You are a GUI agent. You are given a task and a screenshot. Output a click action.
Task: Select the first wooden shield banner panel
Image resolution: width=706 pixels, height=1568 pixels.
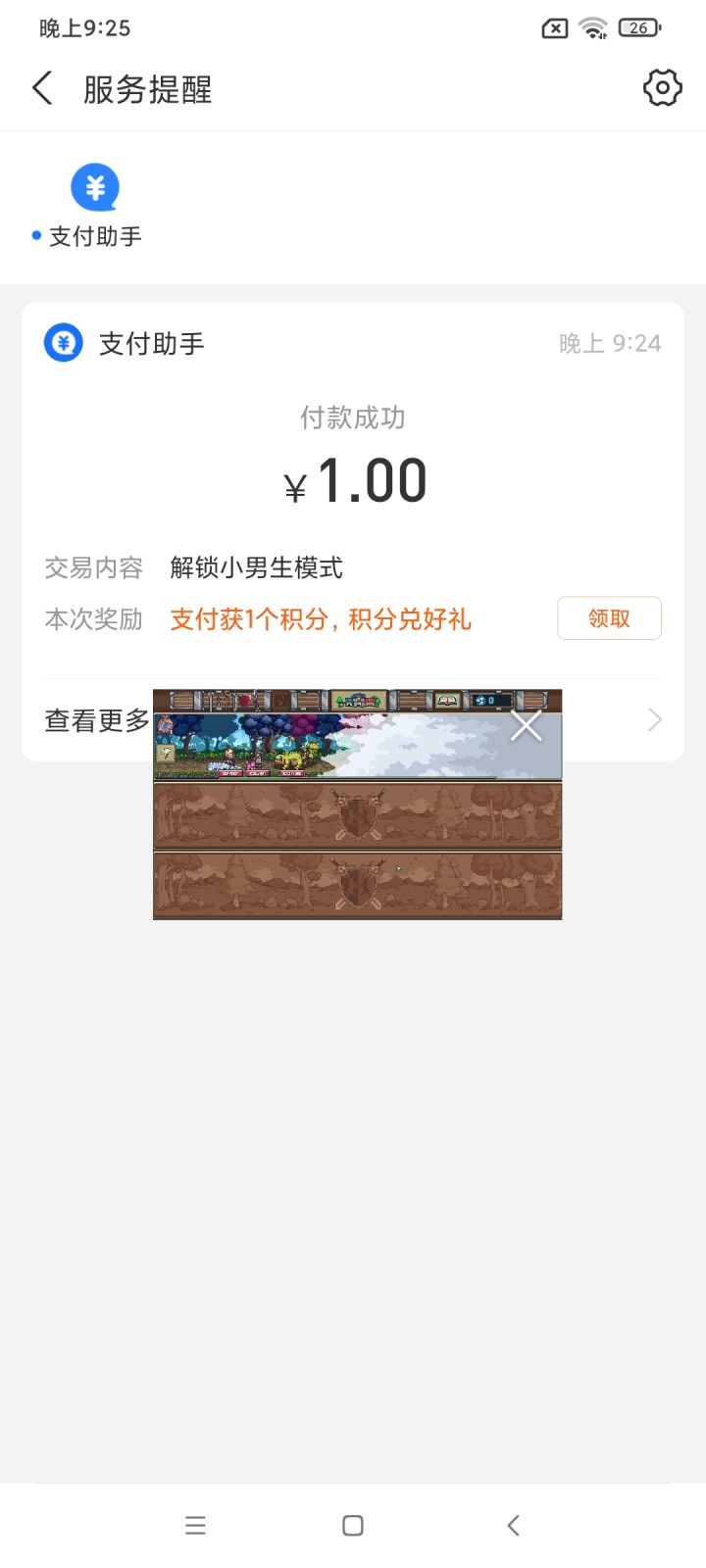pyautogui.click(x=357, y=816)
